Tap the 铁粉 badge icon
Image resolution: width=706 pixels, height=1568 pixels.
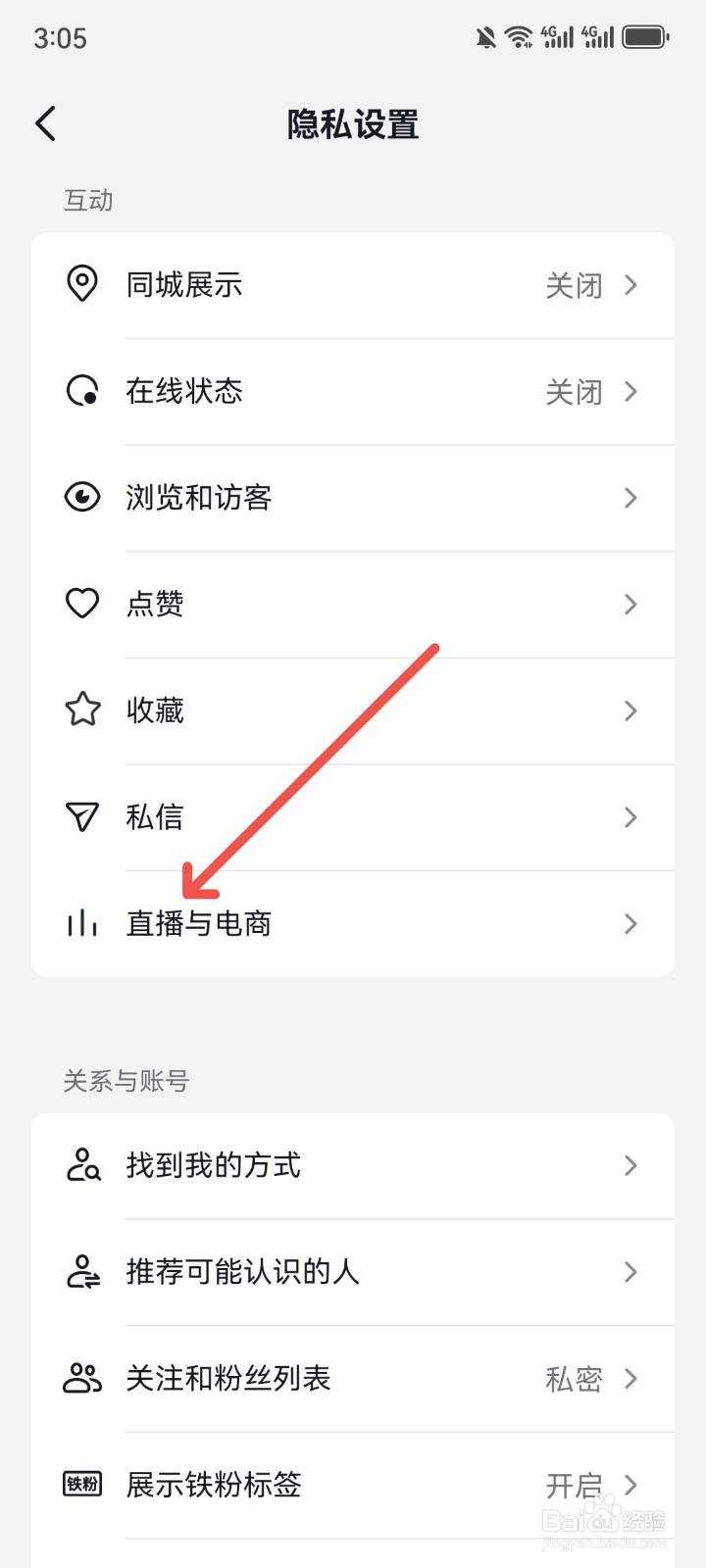81,1485
